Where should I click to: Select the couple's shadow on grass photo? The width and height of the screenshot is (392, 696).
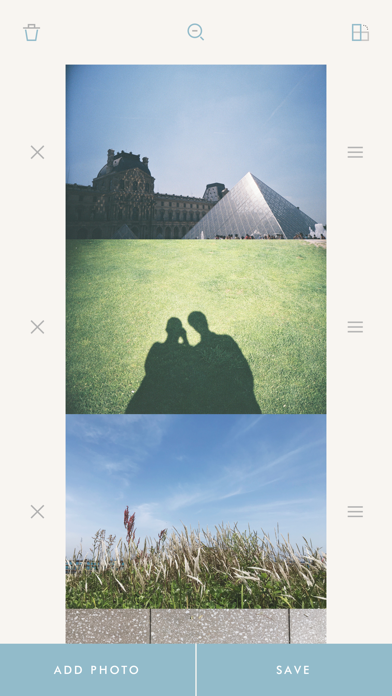click(196, 327)
